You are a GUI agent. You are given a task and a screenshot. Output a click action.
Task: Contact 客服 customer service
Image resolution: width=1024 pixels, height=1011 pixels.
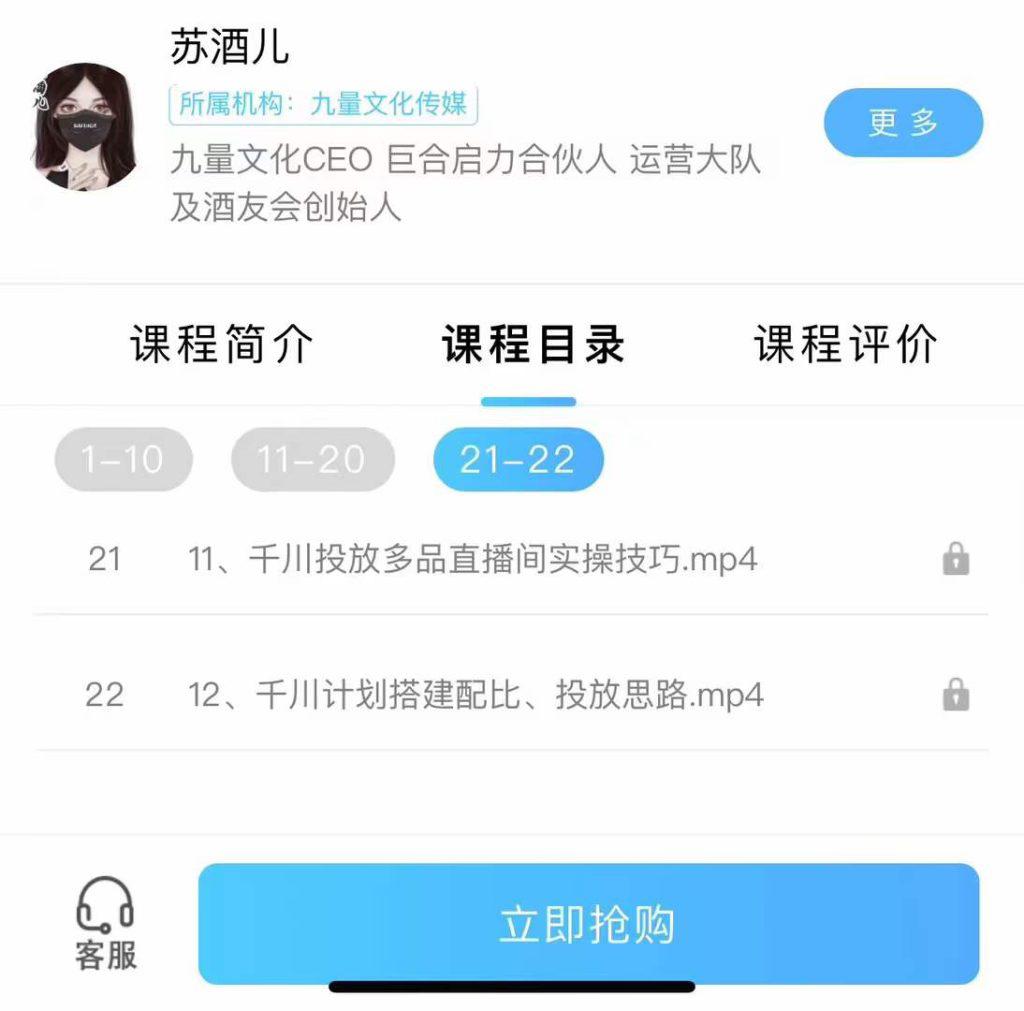(x=105, y=923)
